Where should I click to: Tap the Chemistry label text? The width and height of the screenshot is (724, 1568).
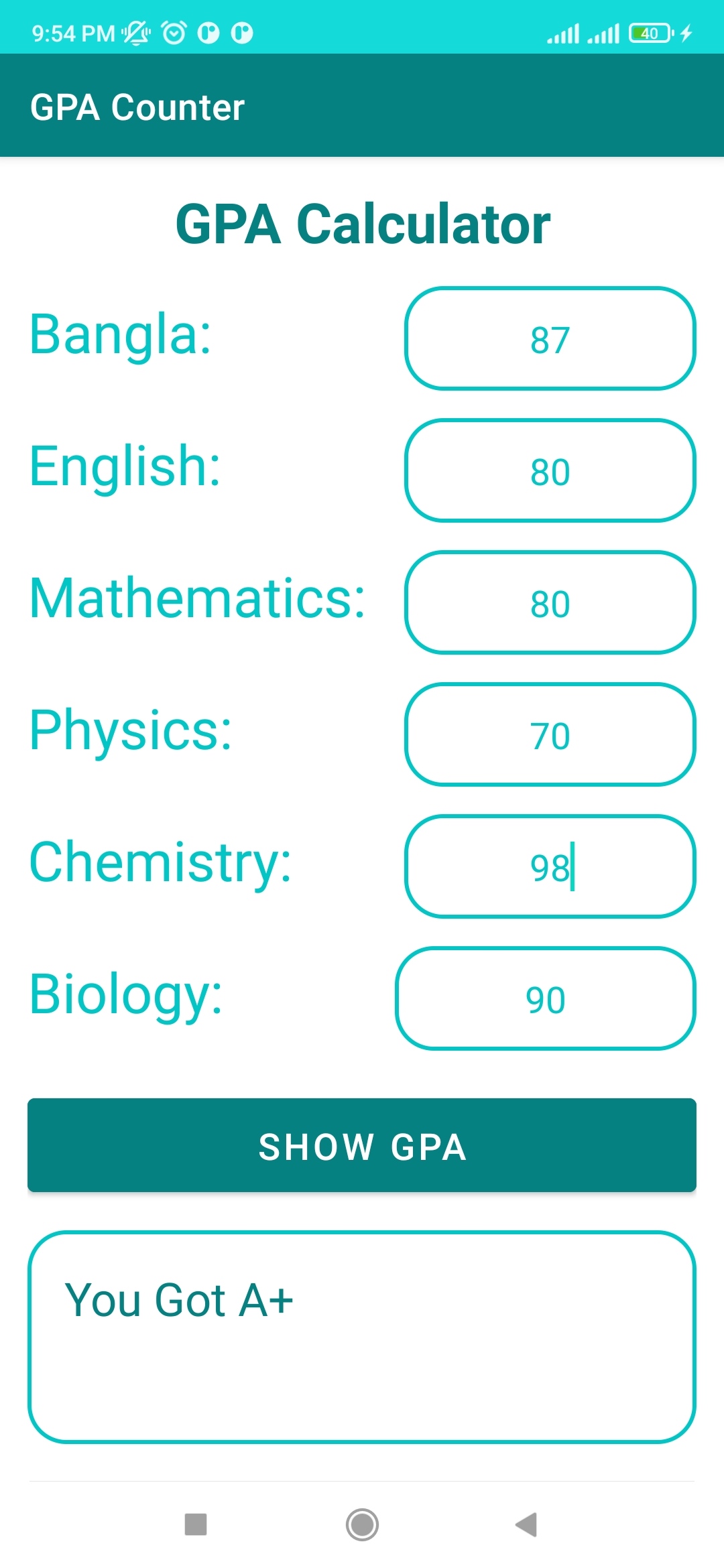tap(160, 864)
